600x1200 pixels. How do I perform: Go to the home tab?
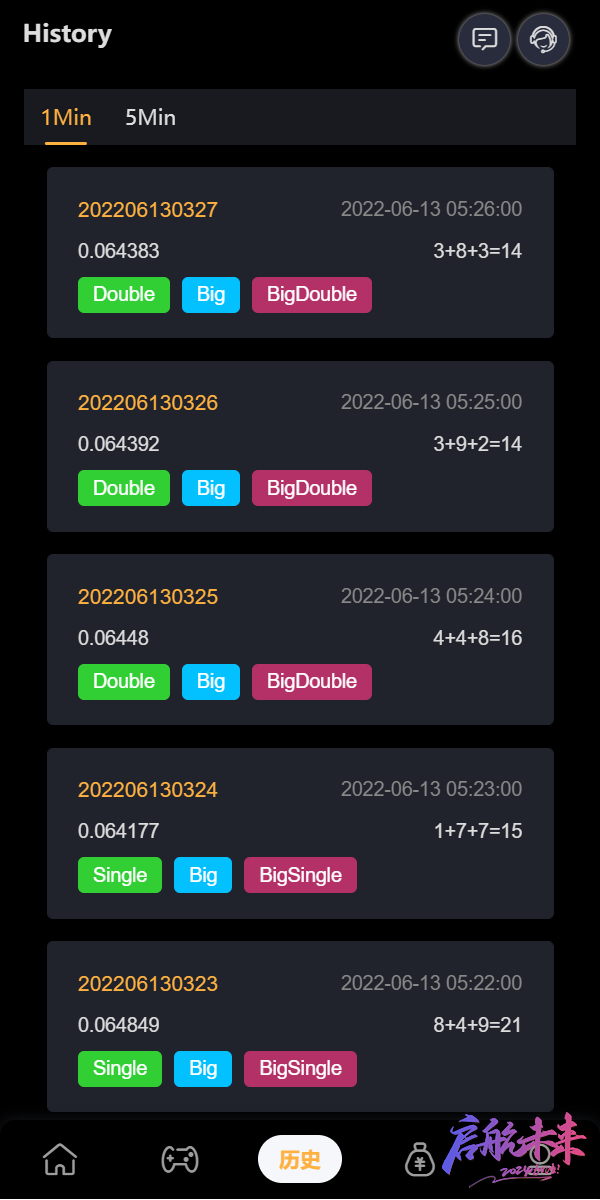(x=60, y=1160)
